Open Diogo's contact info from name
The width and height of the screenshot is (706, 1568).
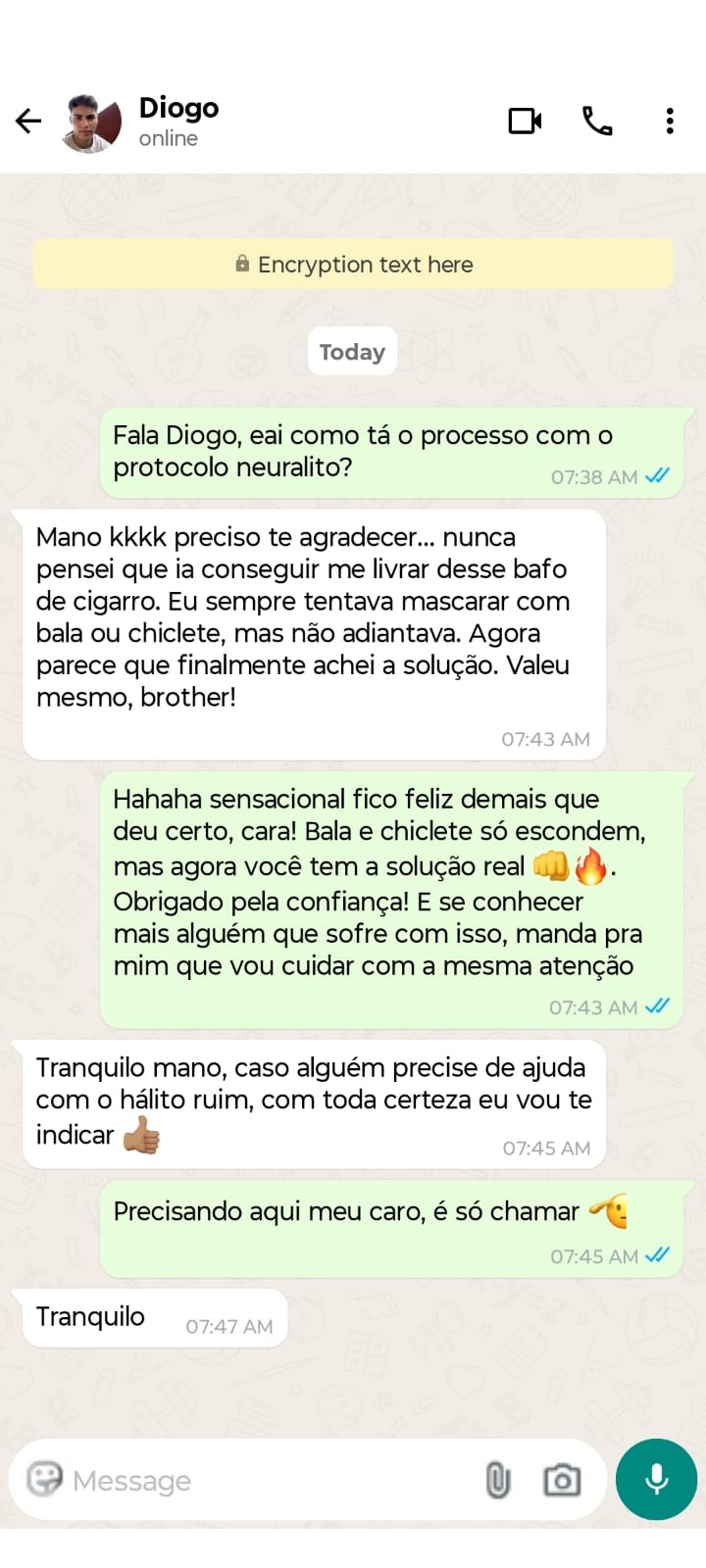click(x=178, y=109)
